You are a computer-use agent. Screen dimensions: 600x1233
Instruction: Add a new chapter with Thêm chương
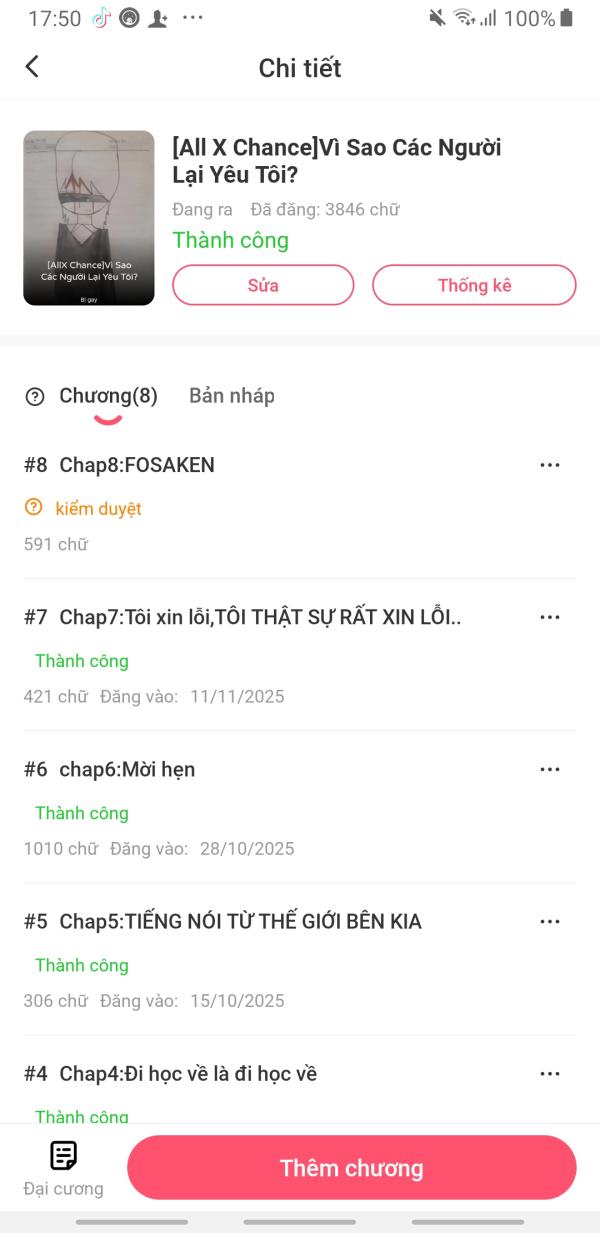[352, 1168]
